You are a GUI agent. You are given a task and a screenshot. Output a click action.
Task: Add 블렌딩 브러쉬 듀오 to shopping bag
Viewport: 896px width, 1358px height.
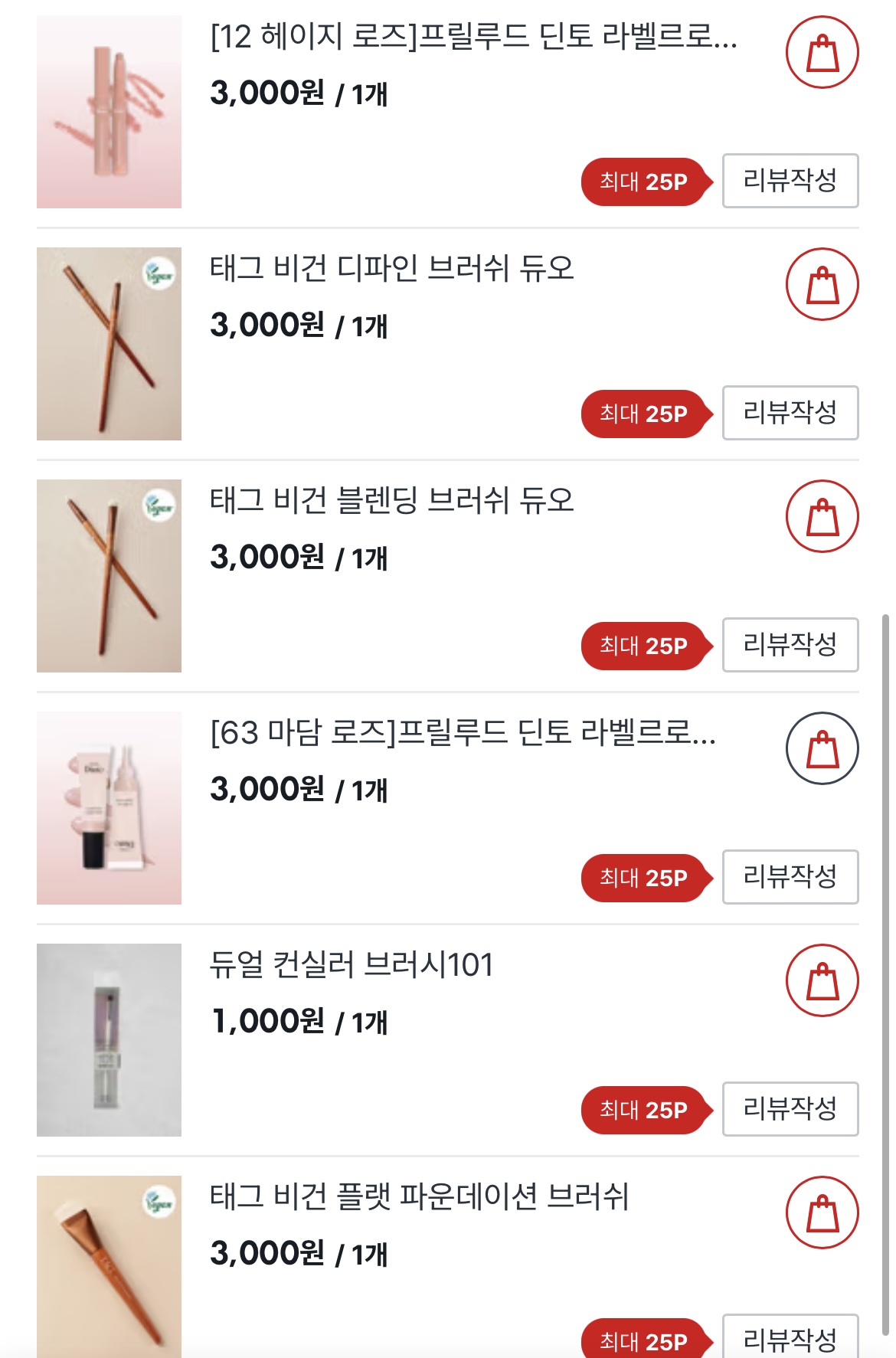point(822,517)
